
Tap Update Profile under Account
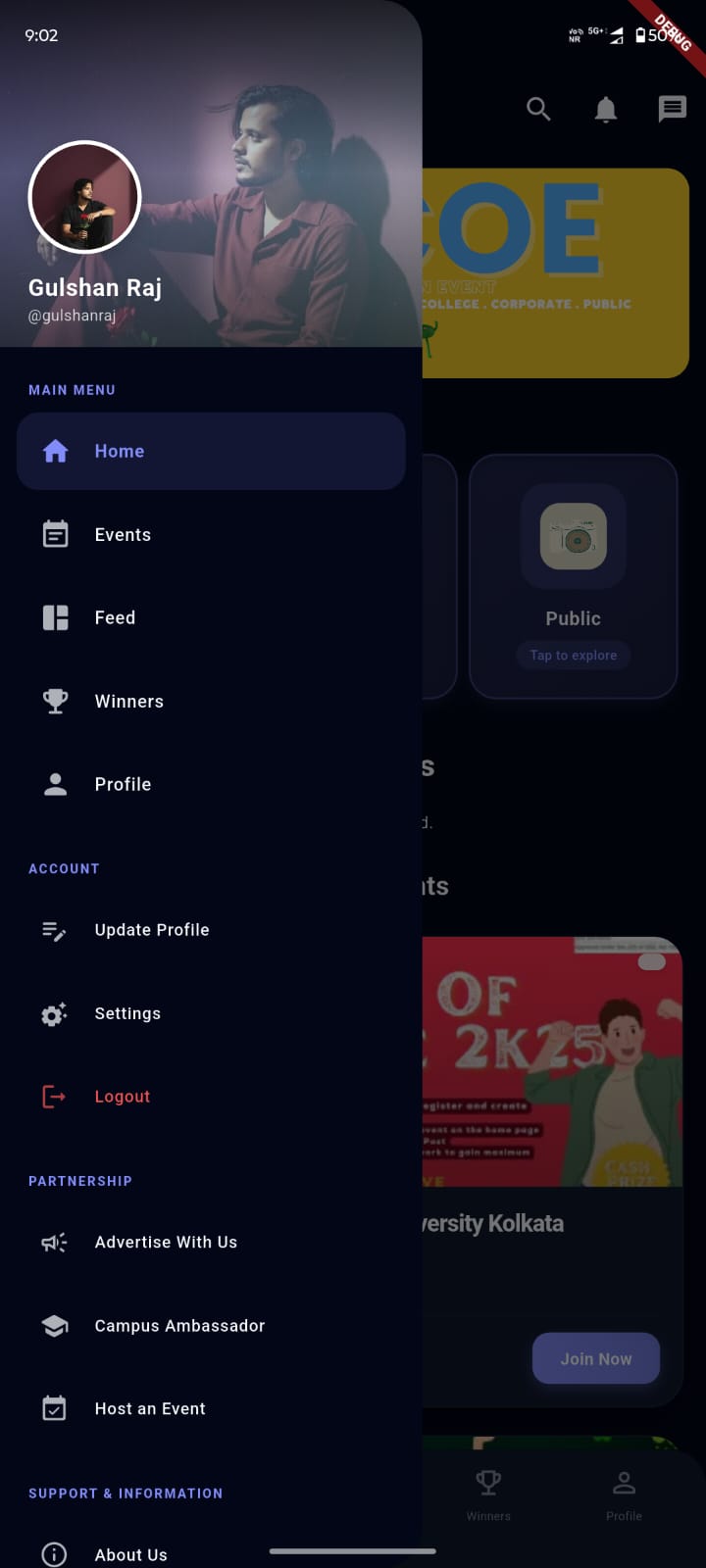pyautogui.click(x=151, y=930)
